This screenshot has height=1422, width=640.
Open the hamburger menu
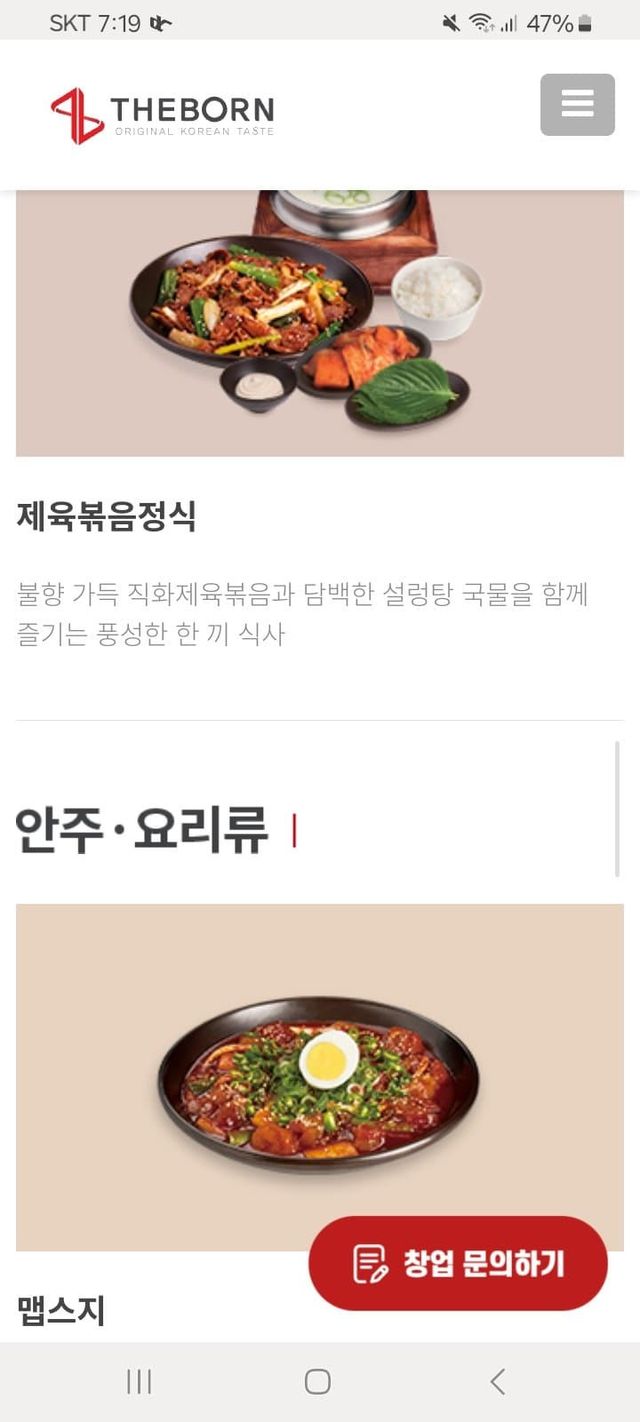pyautogui.click(x=577, y=104)
